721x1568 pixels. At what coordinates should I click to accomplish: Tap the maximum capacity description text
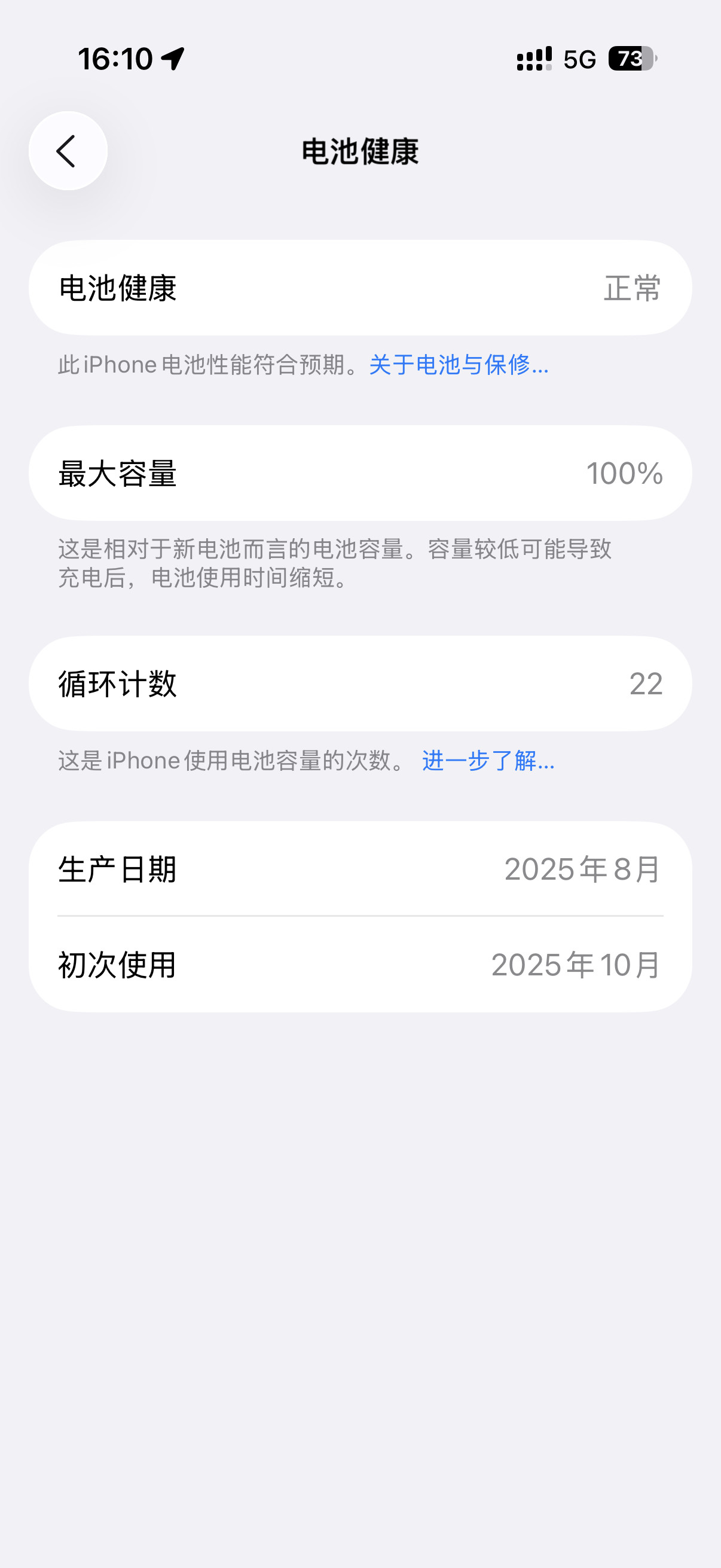[x=335, y=565]
